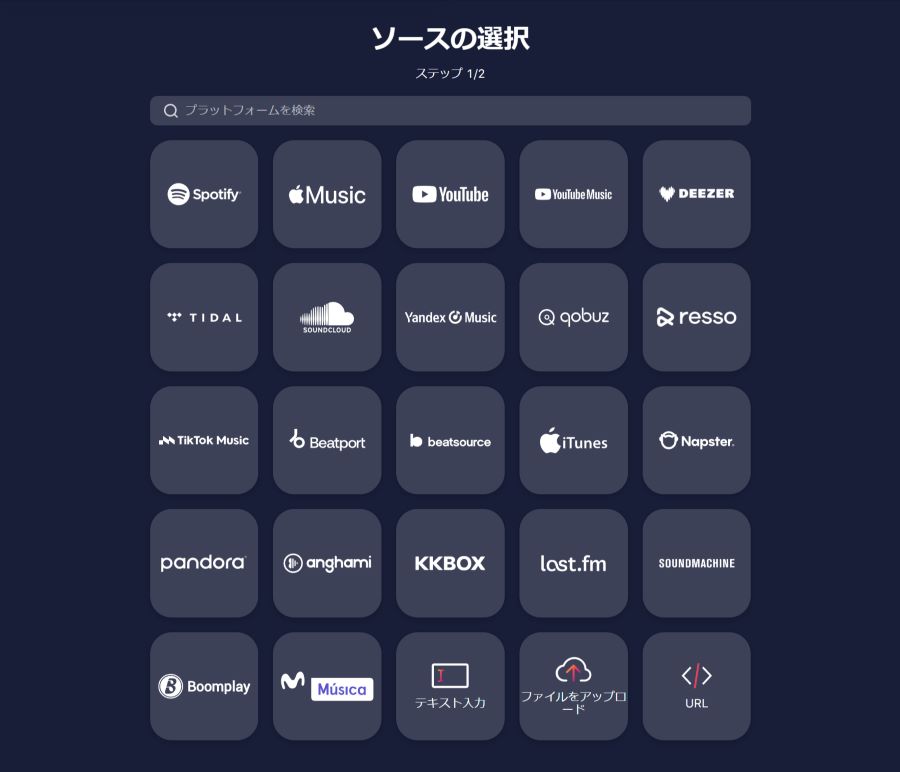Select the URL source option
This screenshot has width=900, height=772.
point(696,686)
